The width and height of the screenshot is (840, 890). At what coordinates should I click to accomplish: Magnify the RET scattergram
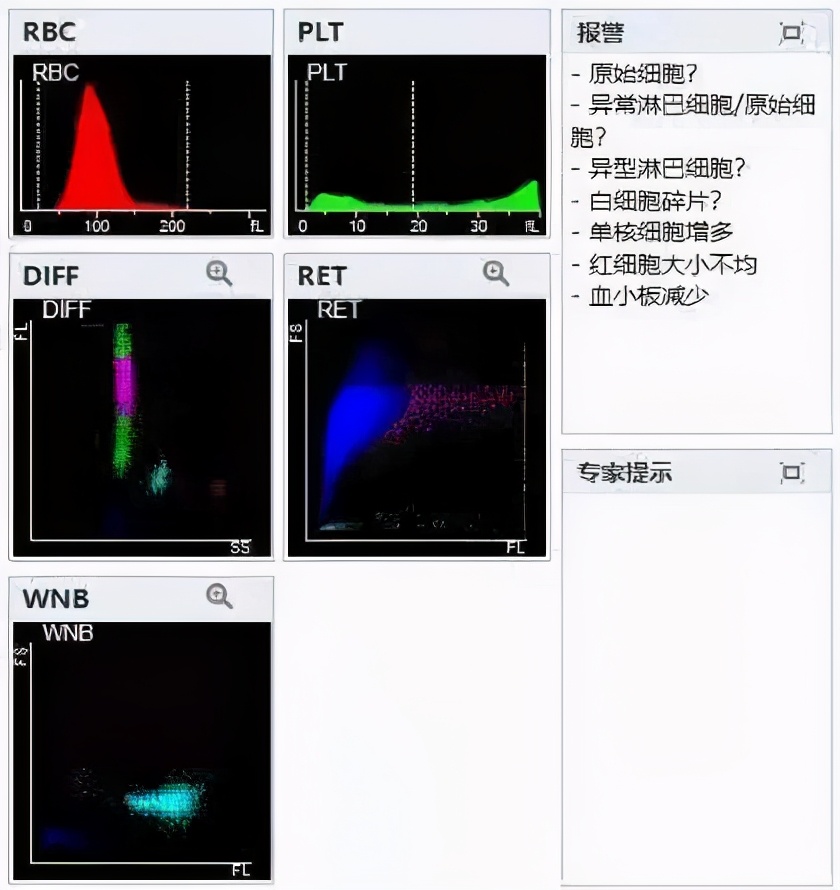(496, 272)
